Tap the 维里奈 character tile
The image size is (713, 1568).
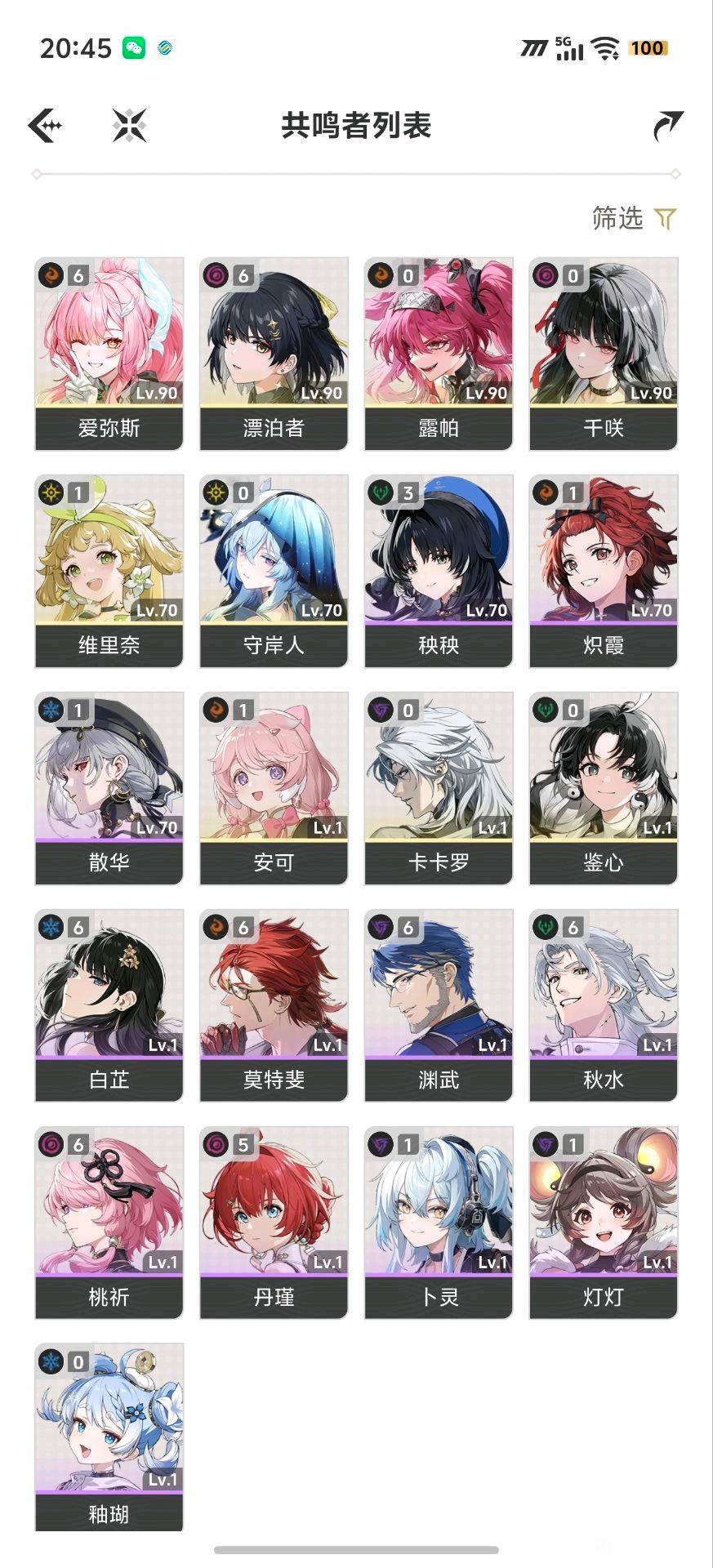109,571
